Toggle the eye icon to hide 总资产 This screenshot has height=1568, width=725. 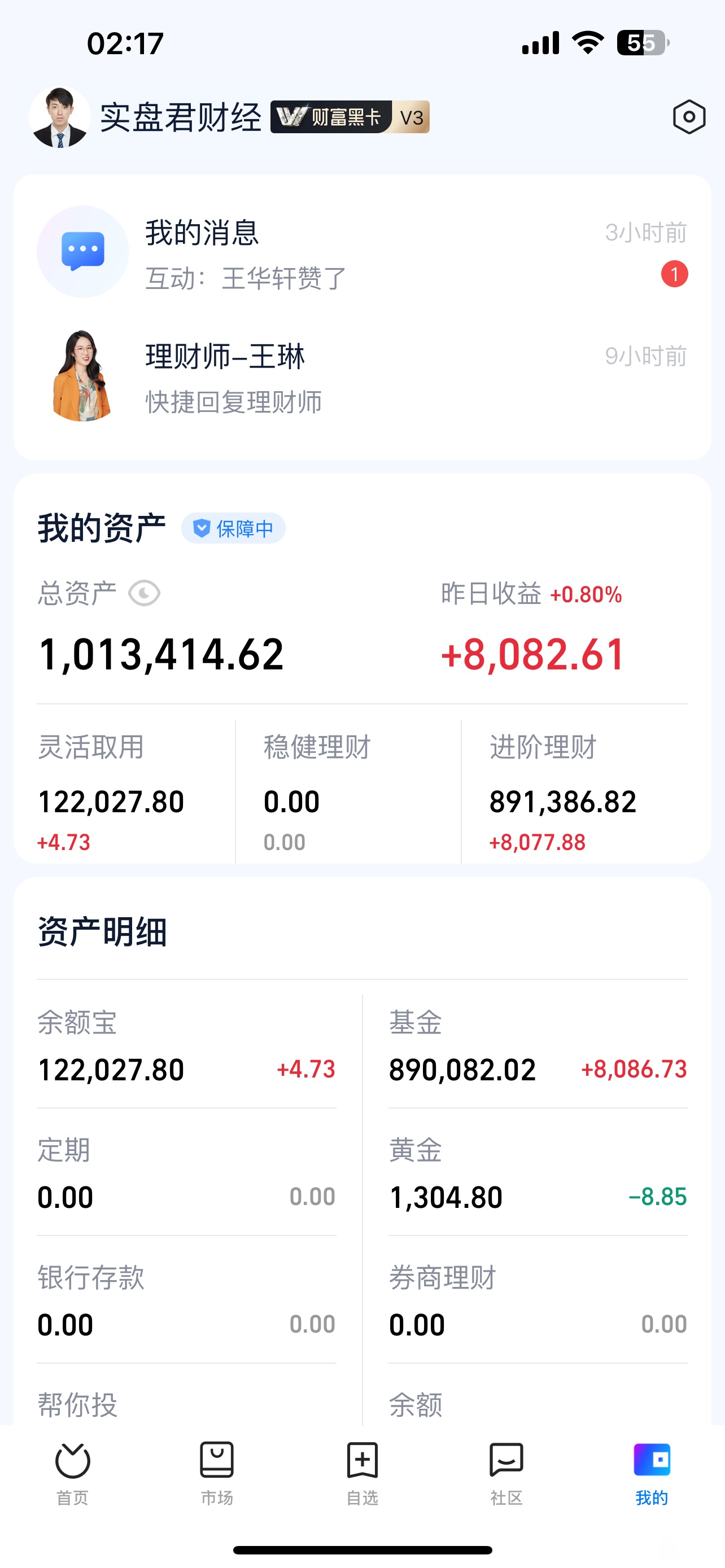(x=145, y=592)
